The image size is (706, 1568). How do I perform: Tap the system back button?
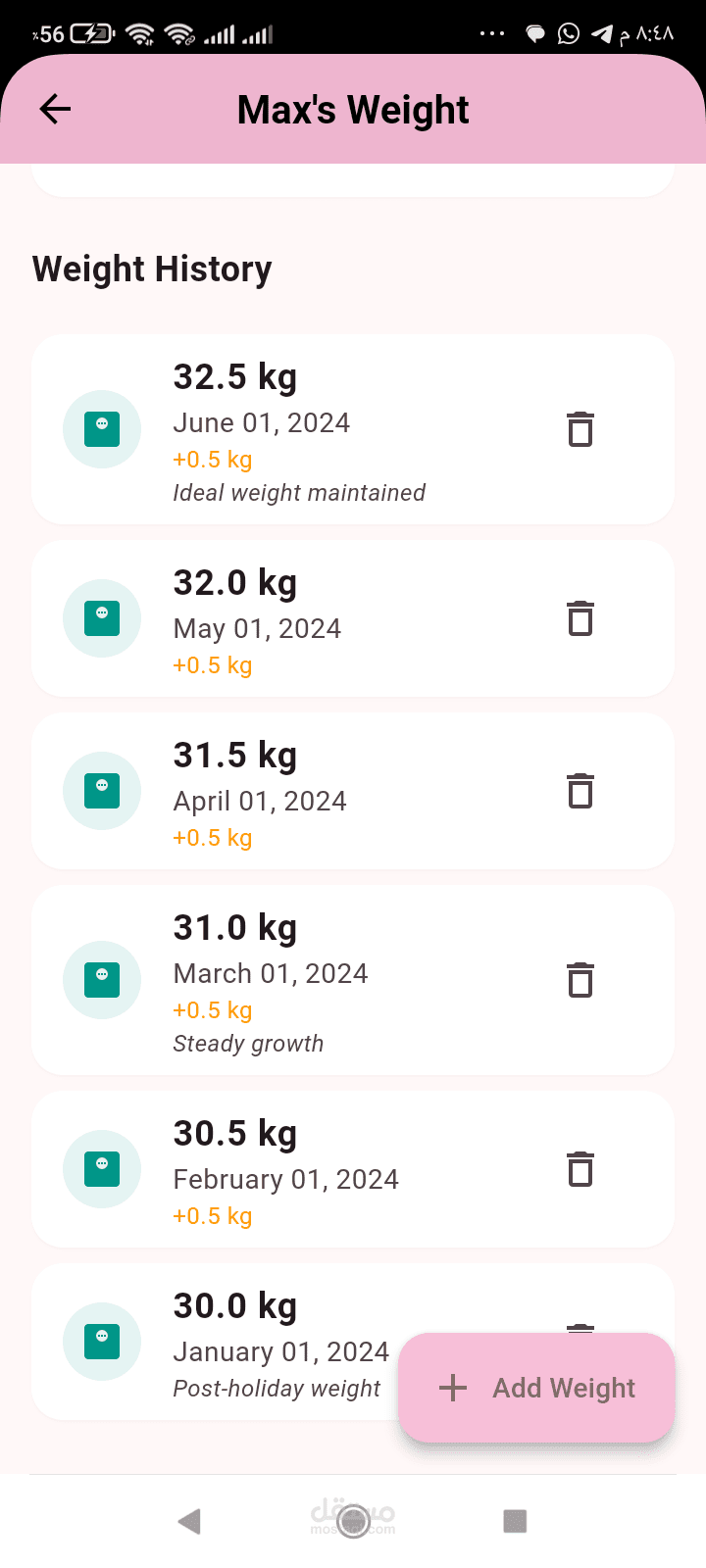[x=189, y=1521]
